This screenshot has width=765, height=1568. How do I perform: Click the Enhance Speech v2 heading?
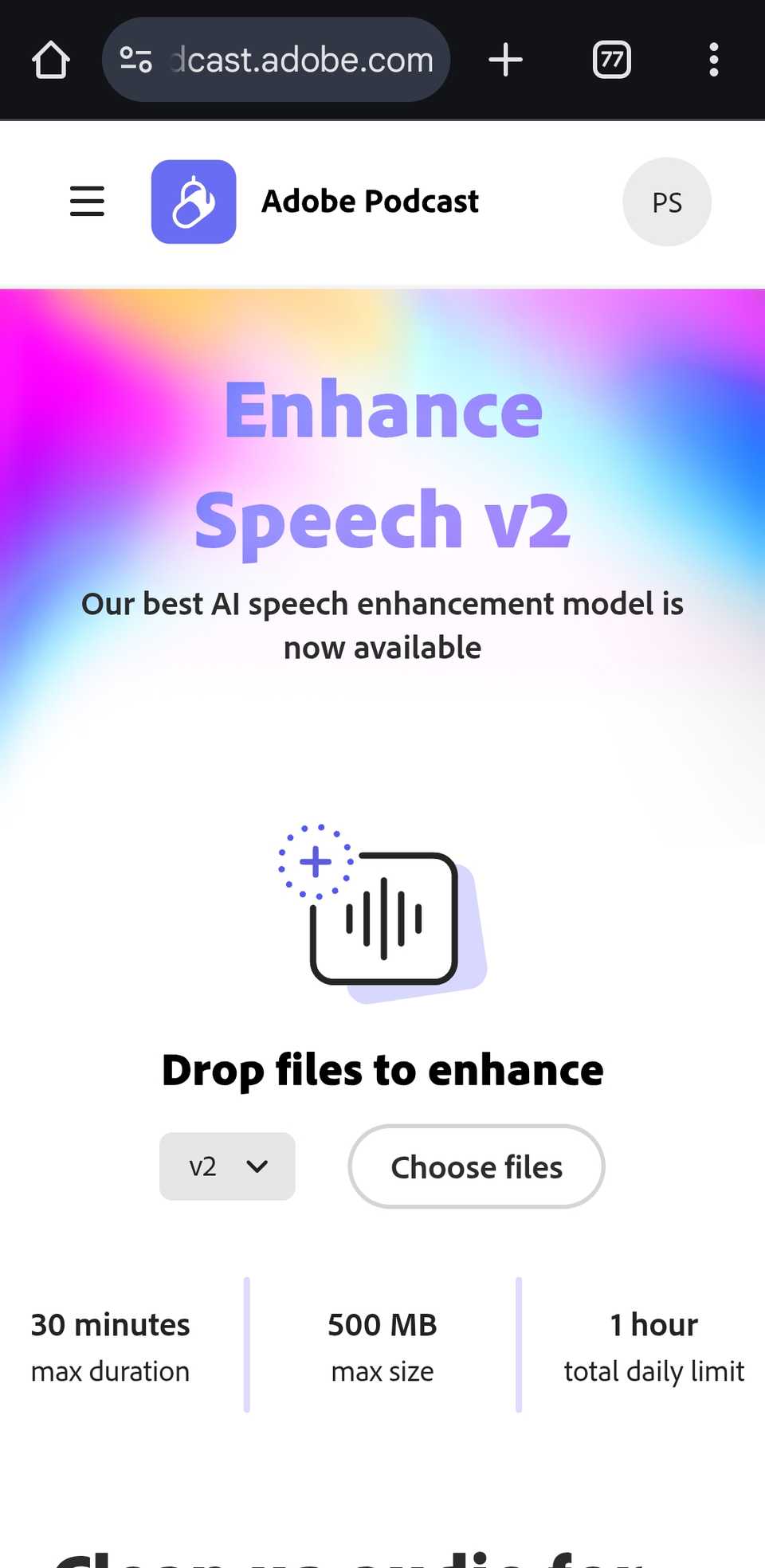click(x=382, y=462)
